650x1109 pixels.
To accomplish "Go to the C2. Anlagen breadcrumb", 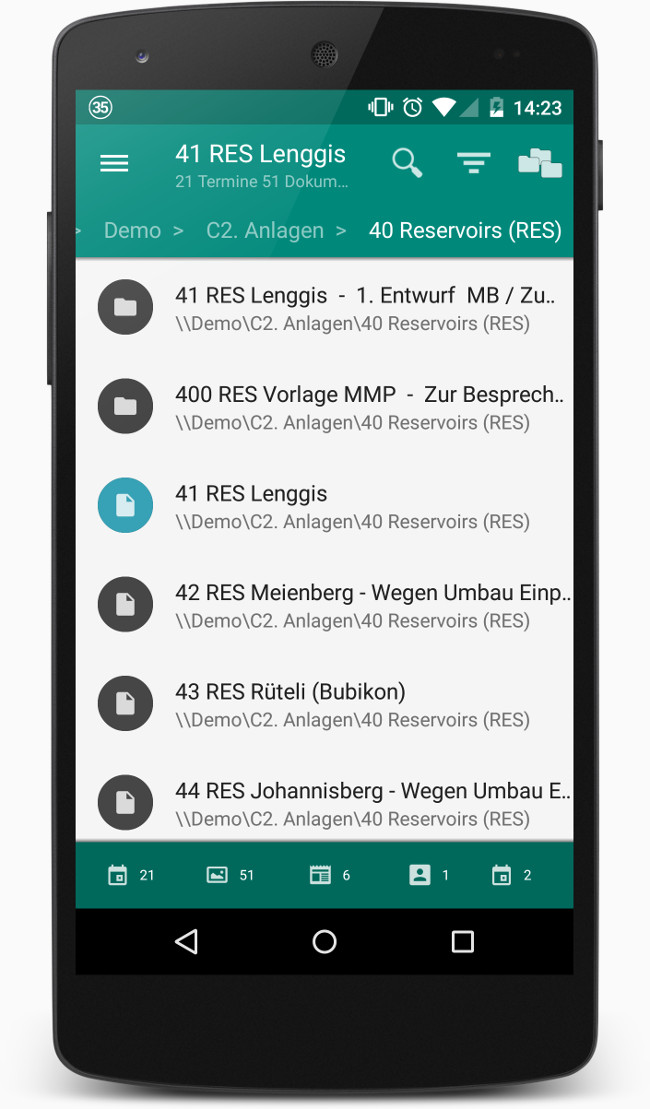I will pyautogui.click(x=265, y=231).
